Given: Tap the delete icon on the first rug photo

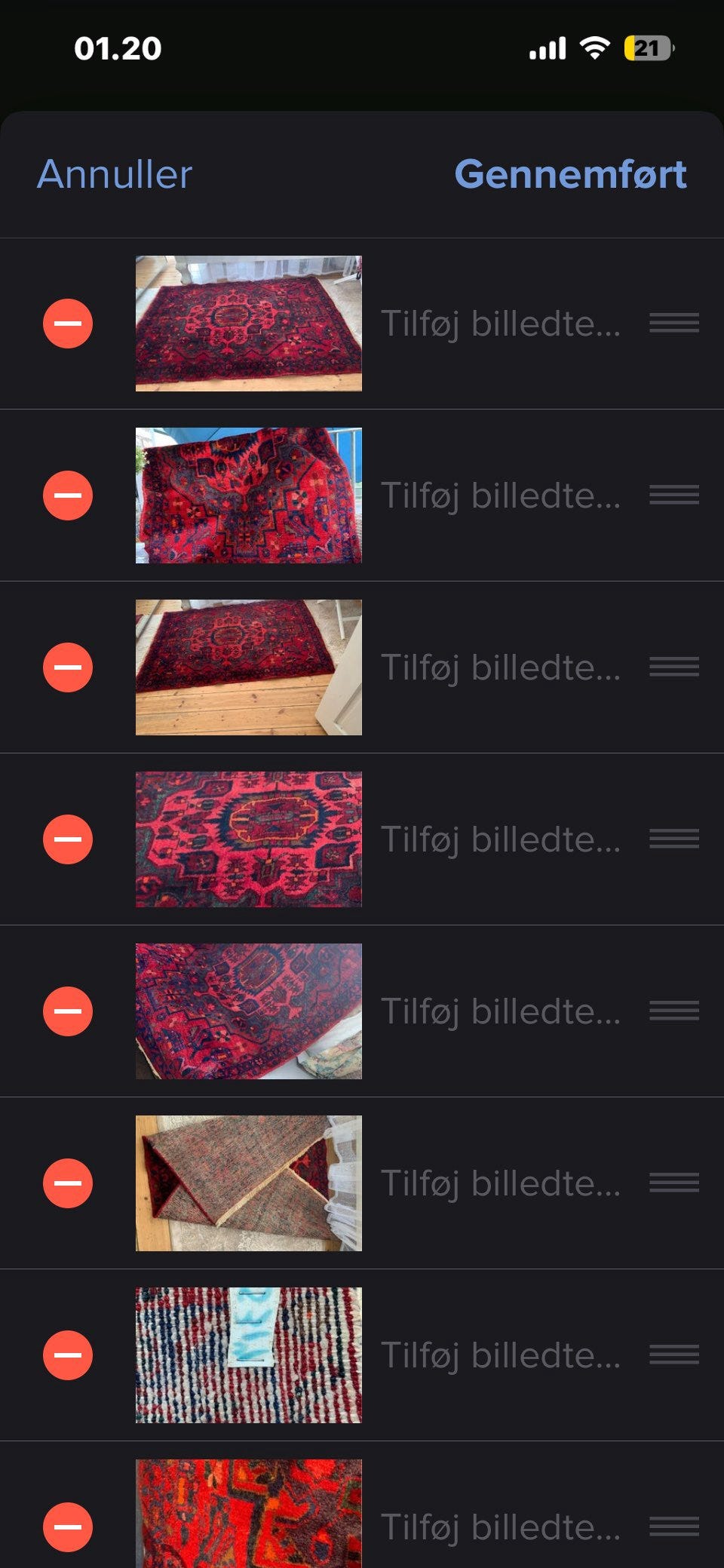Looking at the screenshot, I should point(69,324).
